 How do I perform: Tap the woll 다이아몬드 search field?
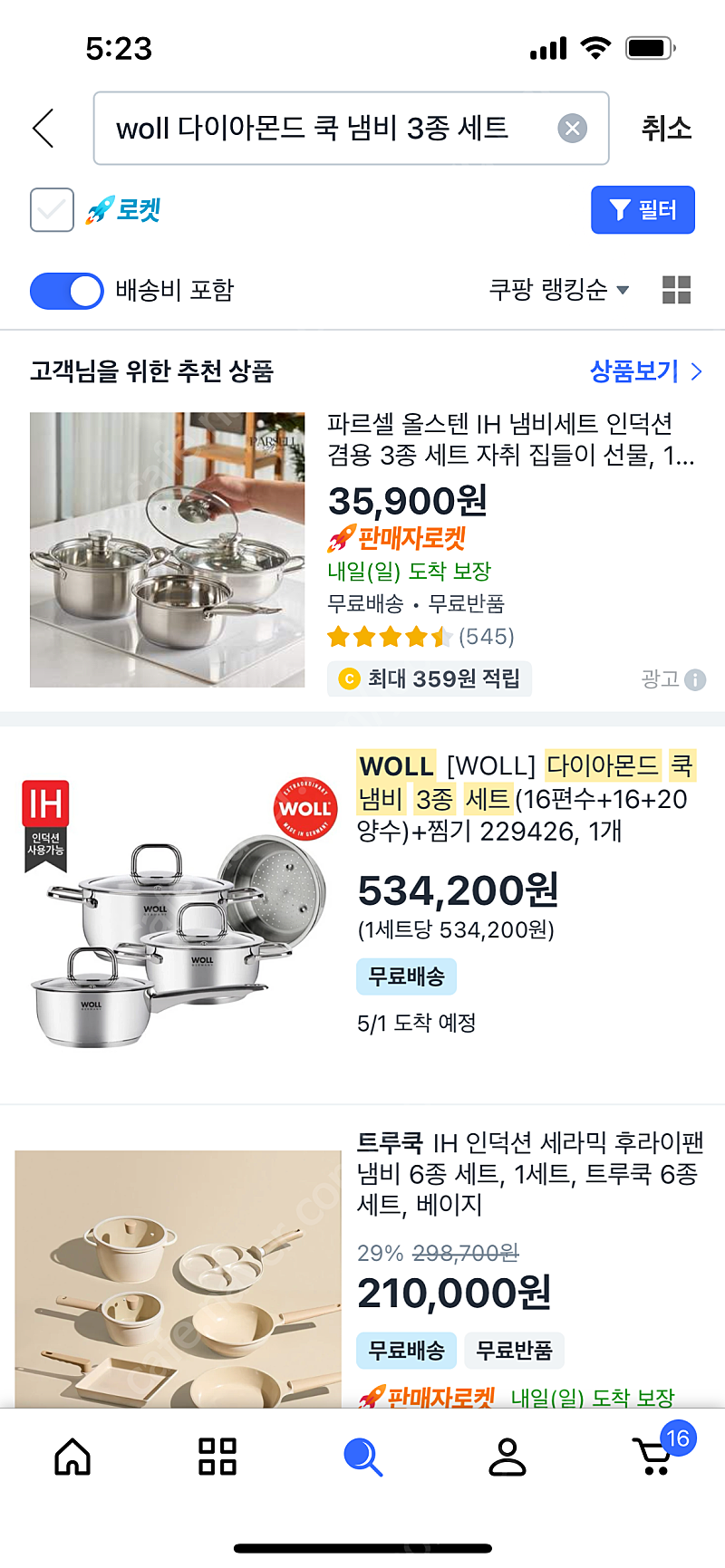(x=351, y=128)
